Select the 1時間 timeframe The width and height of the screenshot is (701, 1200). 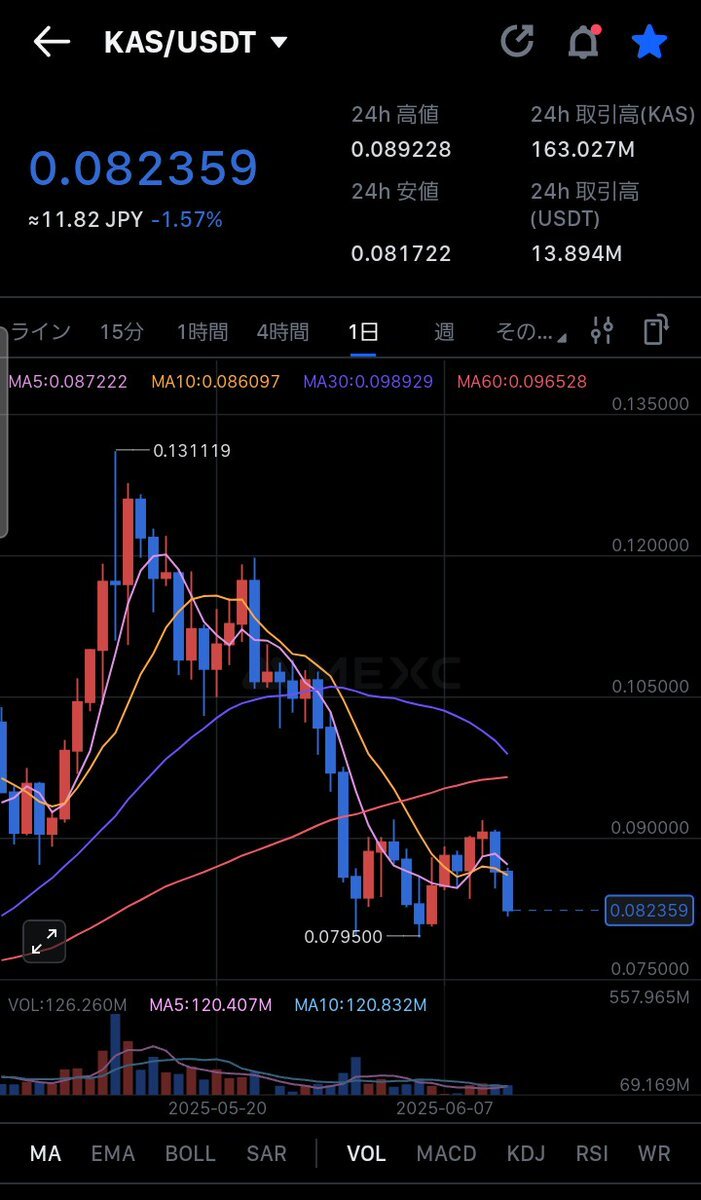[x=202, y=332]
